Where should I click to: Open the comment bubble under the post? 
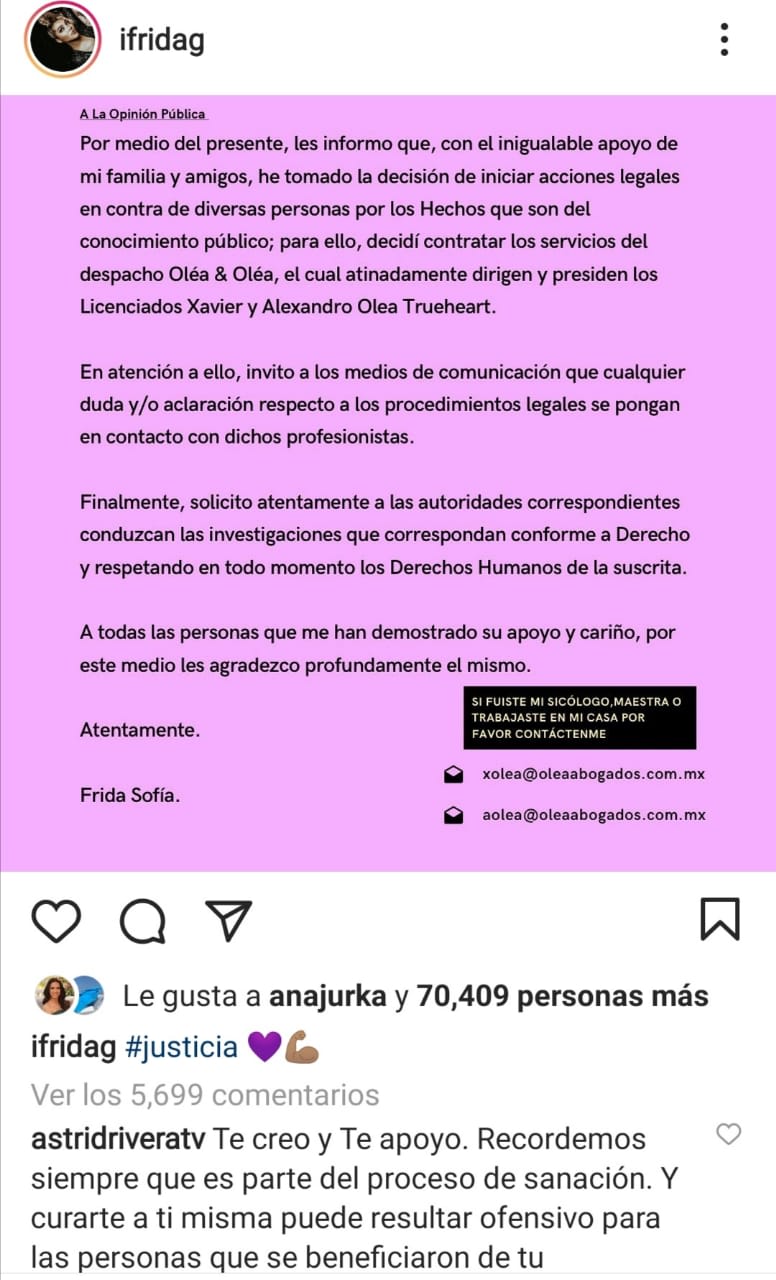[x=143, y=920]
